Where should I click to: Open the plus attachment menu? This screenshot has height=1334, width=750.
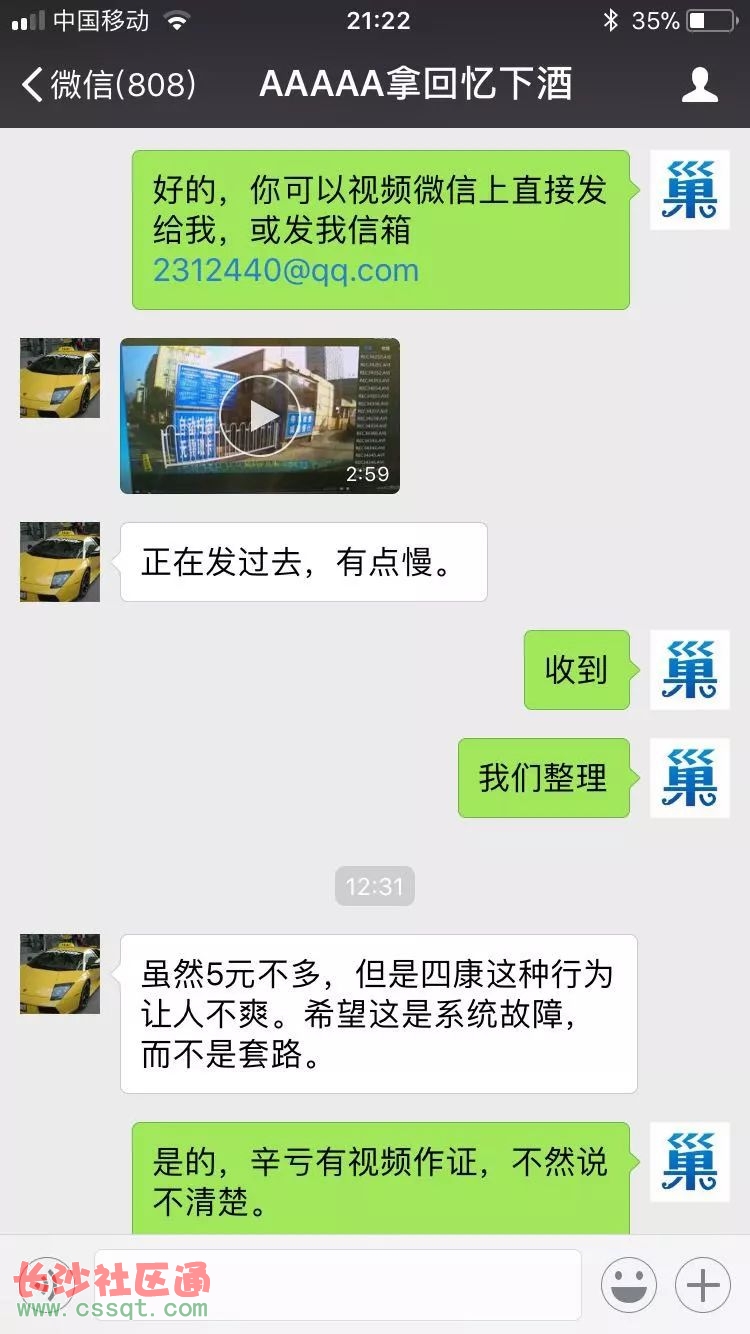pyautogui.click(x=703, y=1285)
